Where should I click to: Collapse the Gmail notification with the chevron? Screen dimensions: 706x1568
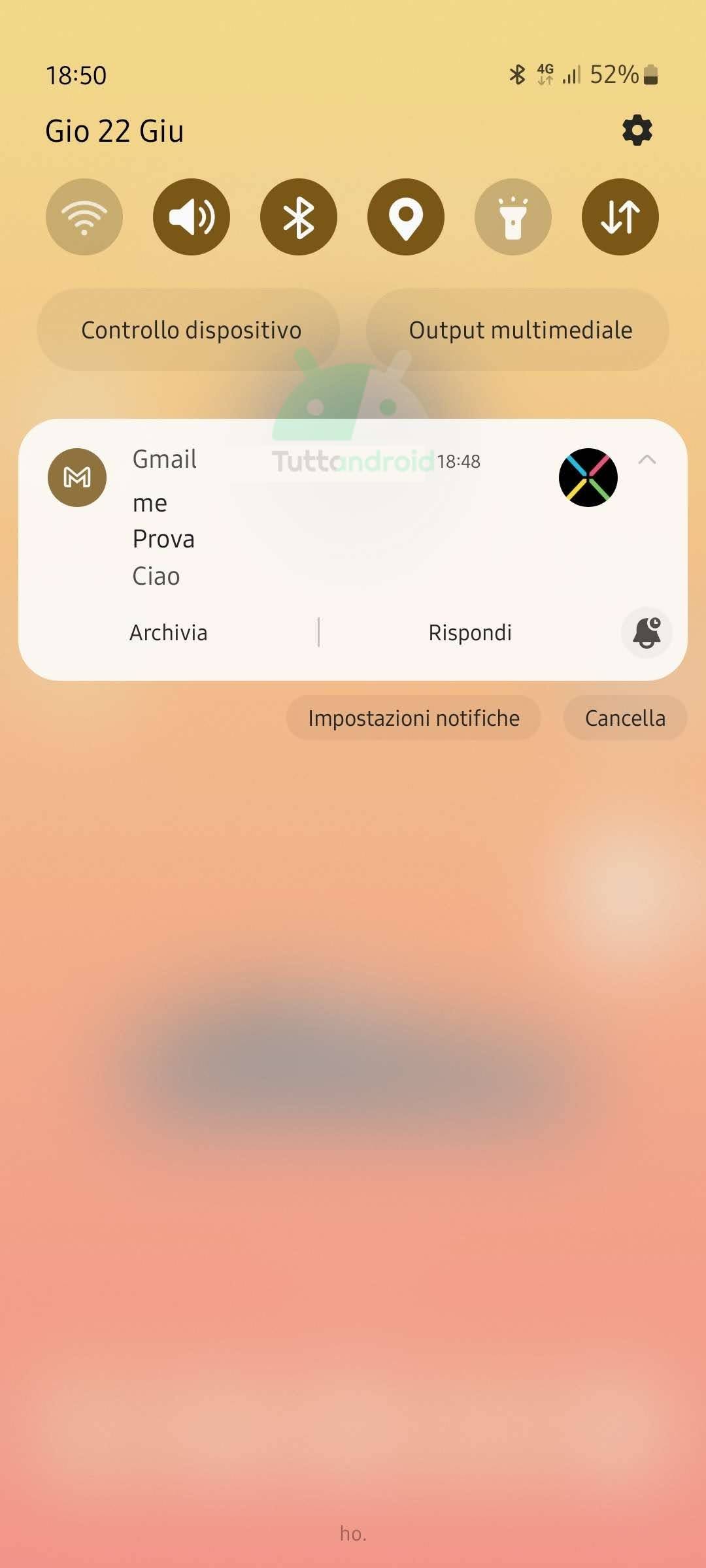647,460
